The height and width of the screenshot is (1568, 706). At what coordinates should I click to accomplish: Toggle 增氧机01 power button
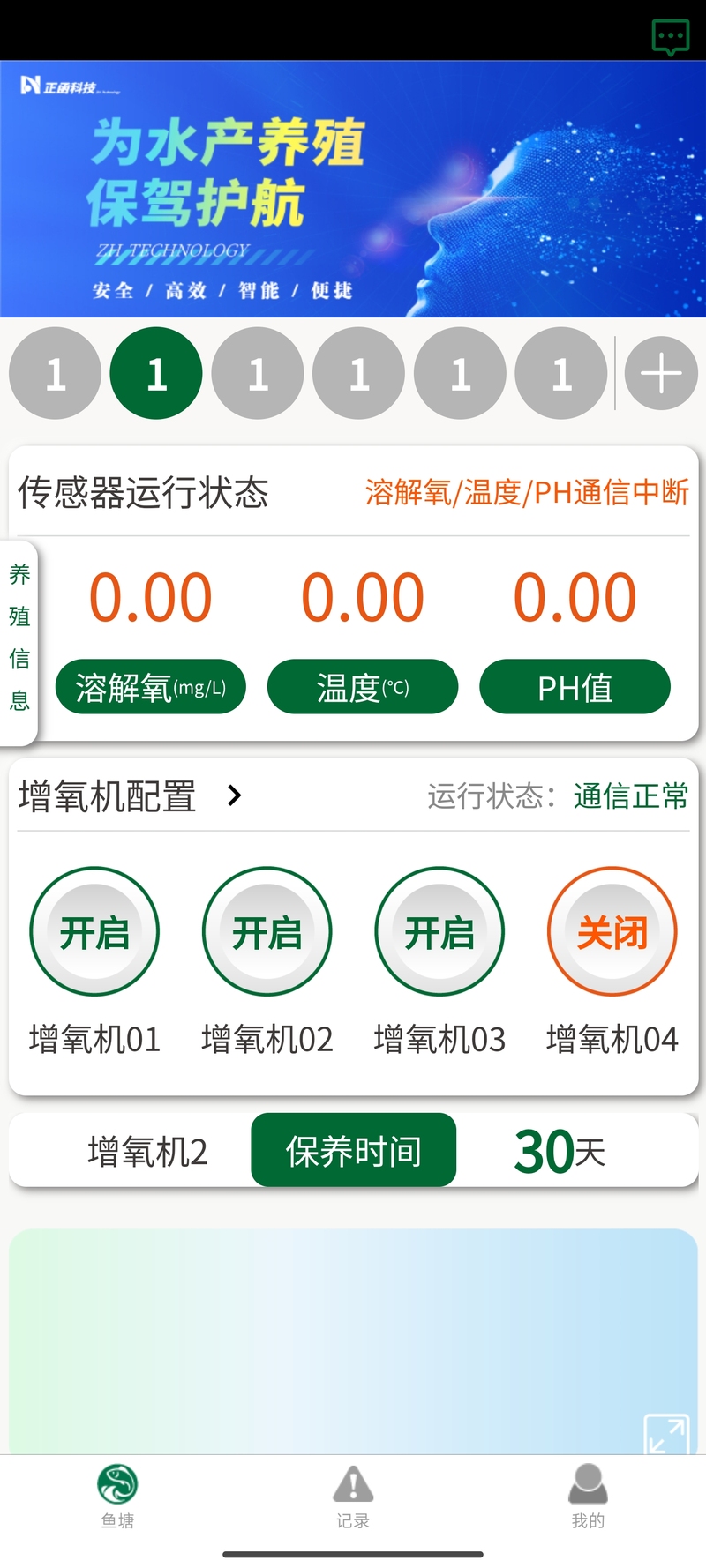pyautogui.click(x=94, y=932)
